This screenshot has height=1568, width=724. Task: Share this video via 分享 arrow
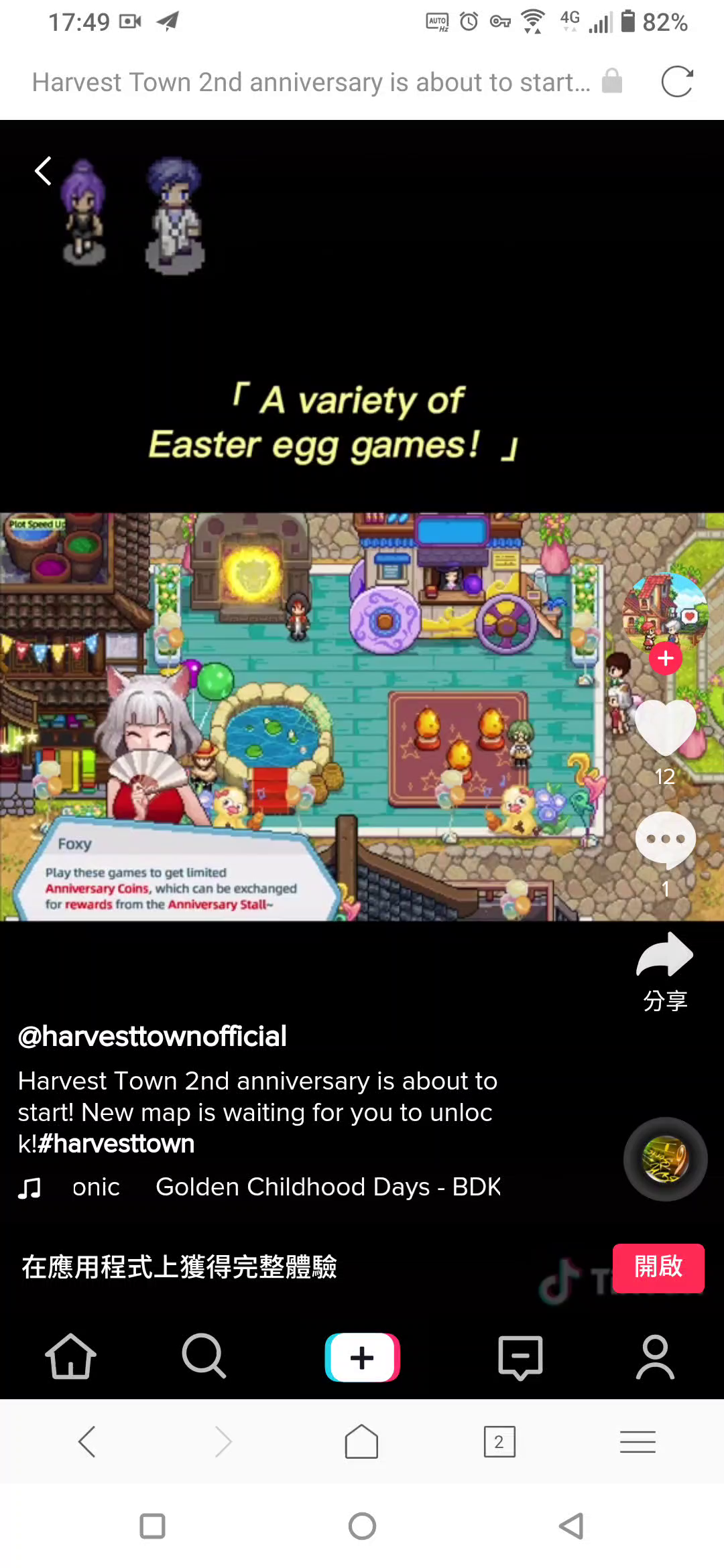click(665, 954)
